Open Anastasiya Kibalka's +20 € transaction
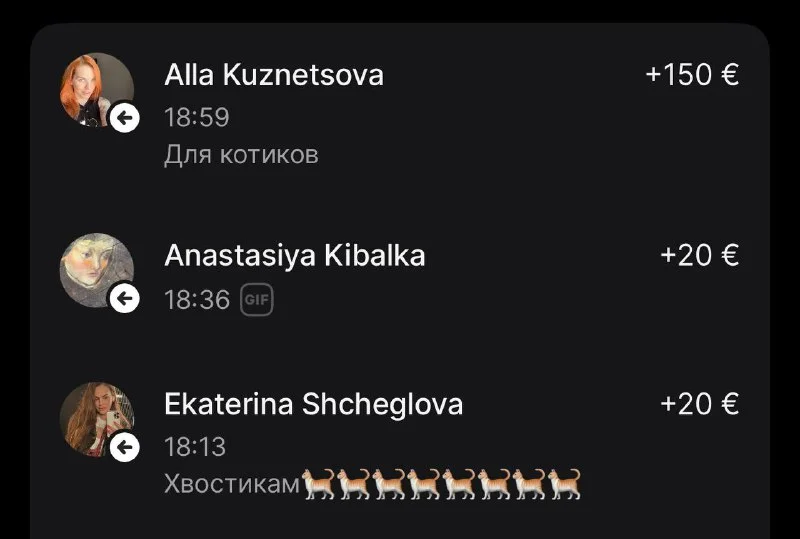This screenshot has height=539, width=800. tap(400, 275)
